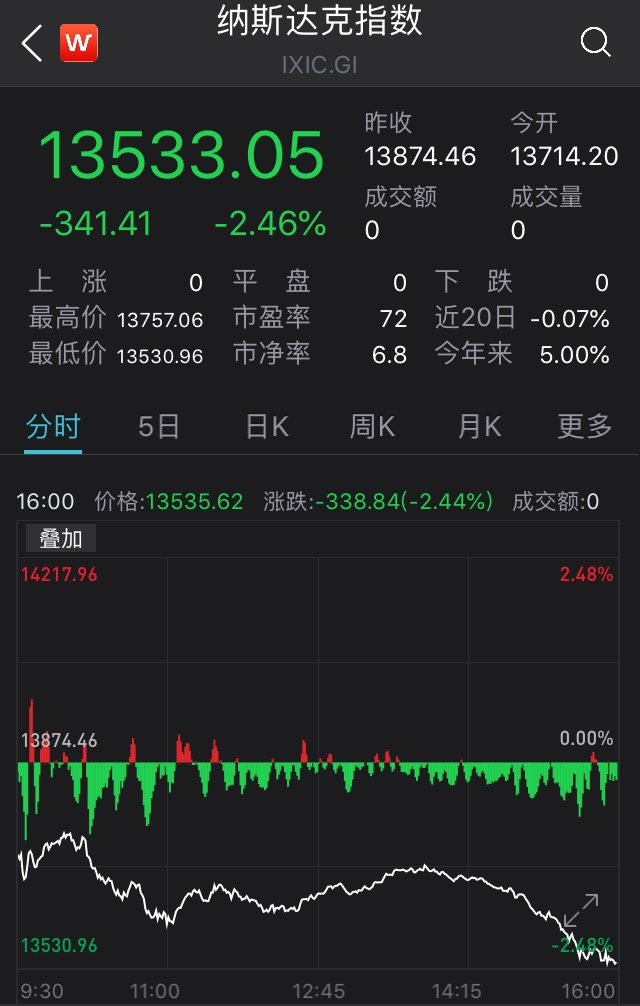
Task: Tap the 叠加 overlay button
Action: (61, 538)
